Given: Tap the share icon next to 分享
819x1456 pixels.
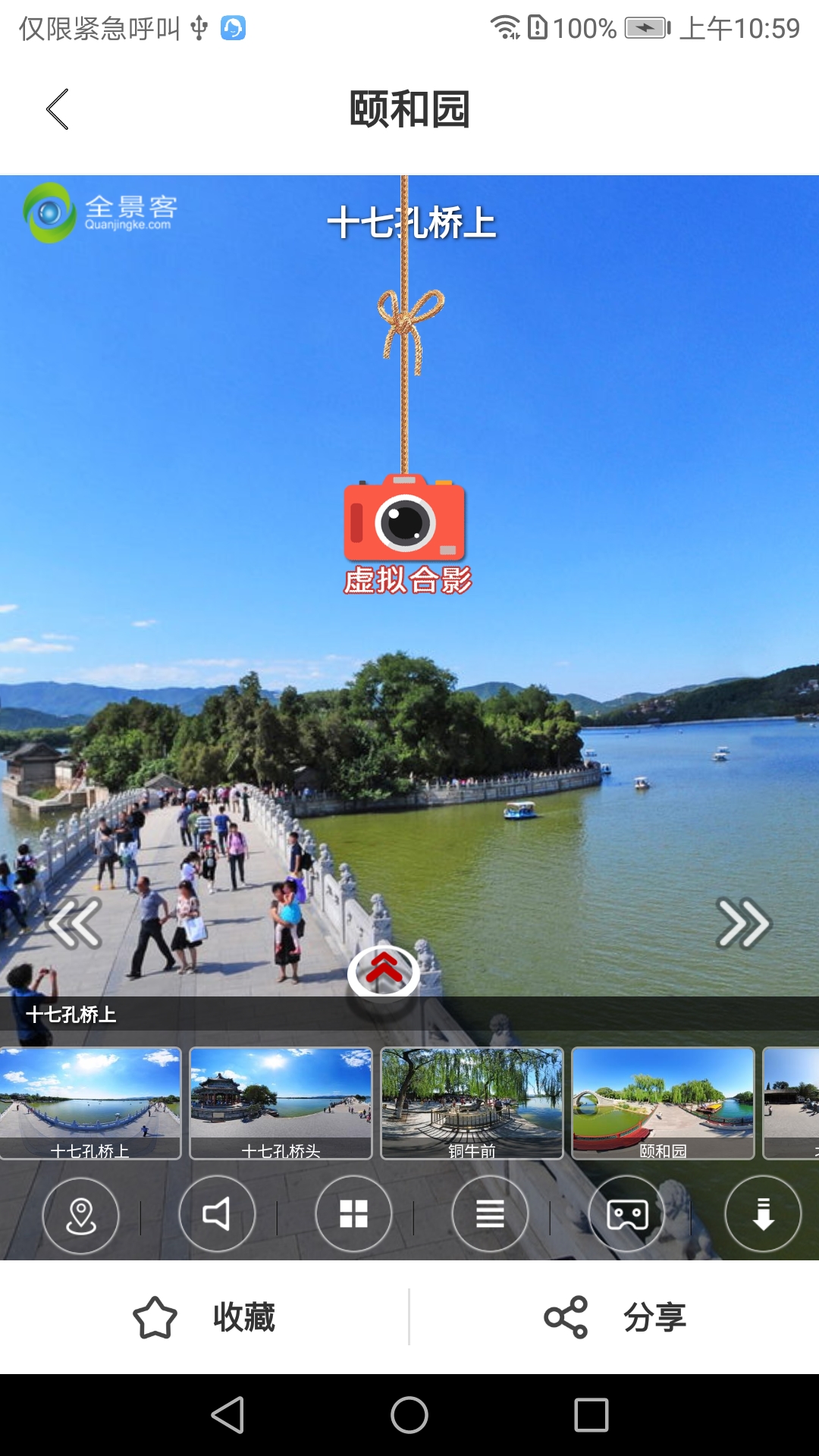Looking at the screenshot, I should (x=566, y=1316).
